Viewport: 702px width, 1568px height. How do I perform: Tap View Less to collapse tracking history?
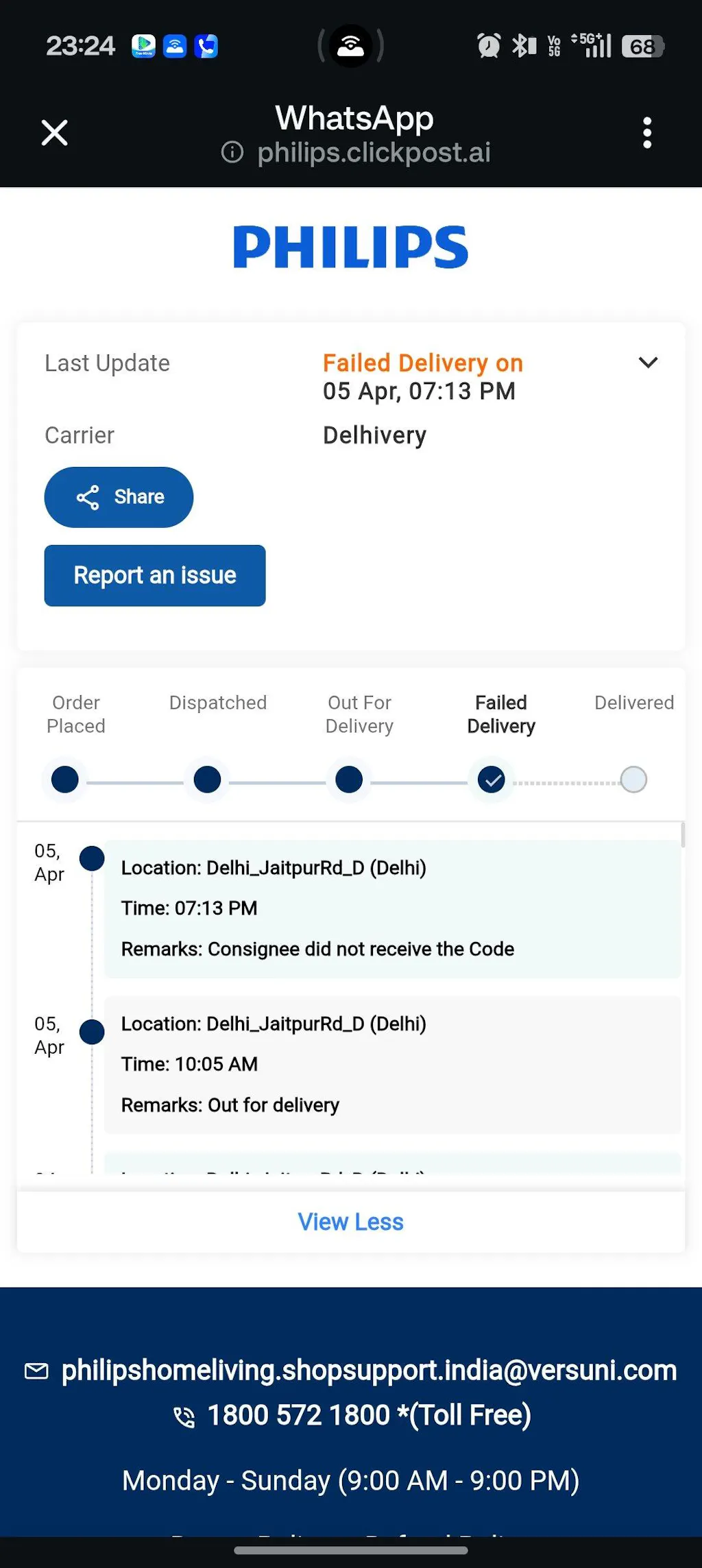(x=350, y=1222)
